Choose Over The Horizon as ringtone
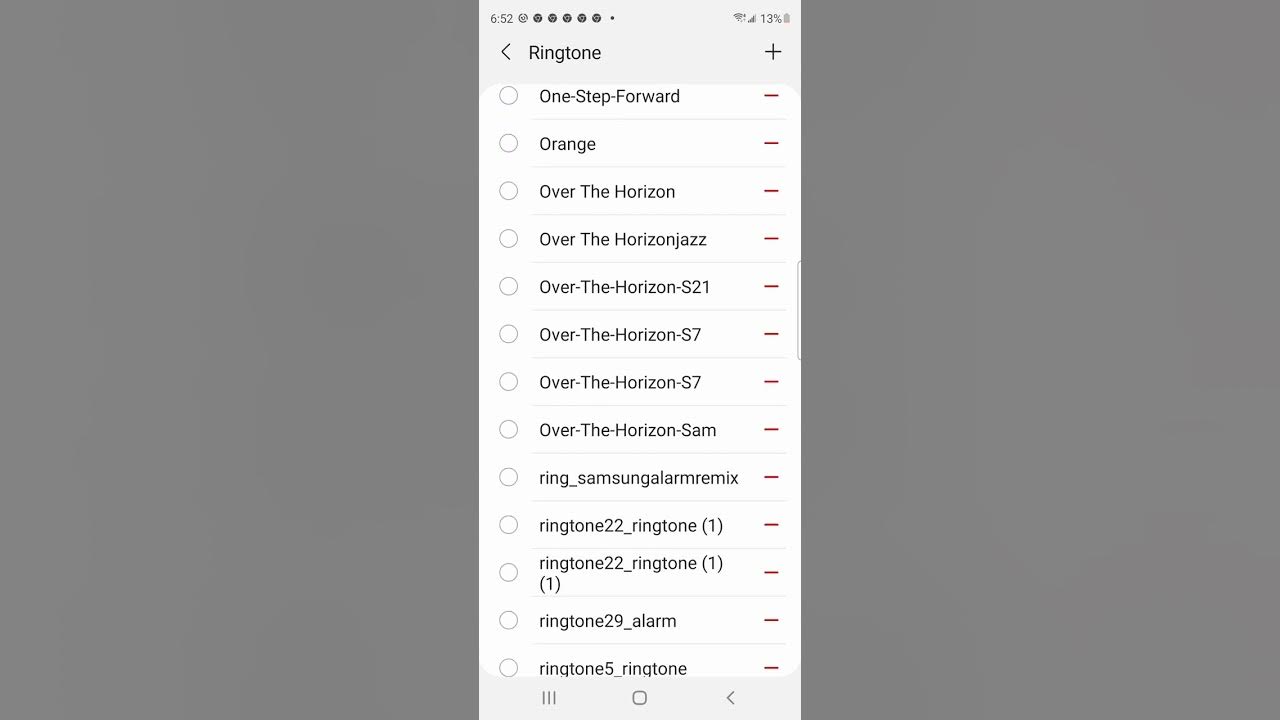This screenshot has height=720, width=1280. tap(509, 191)
